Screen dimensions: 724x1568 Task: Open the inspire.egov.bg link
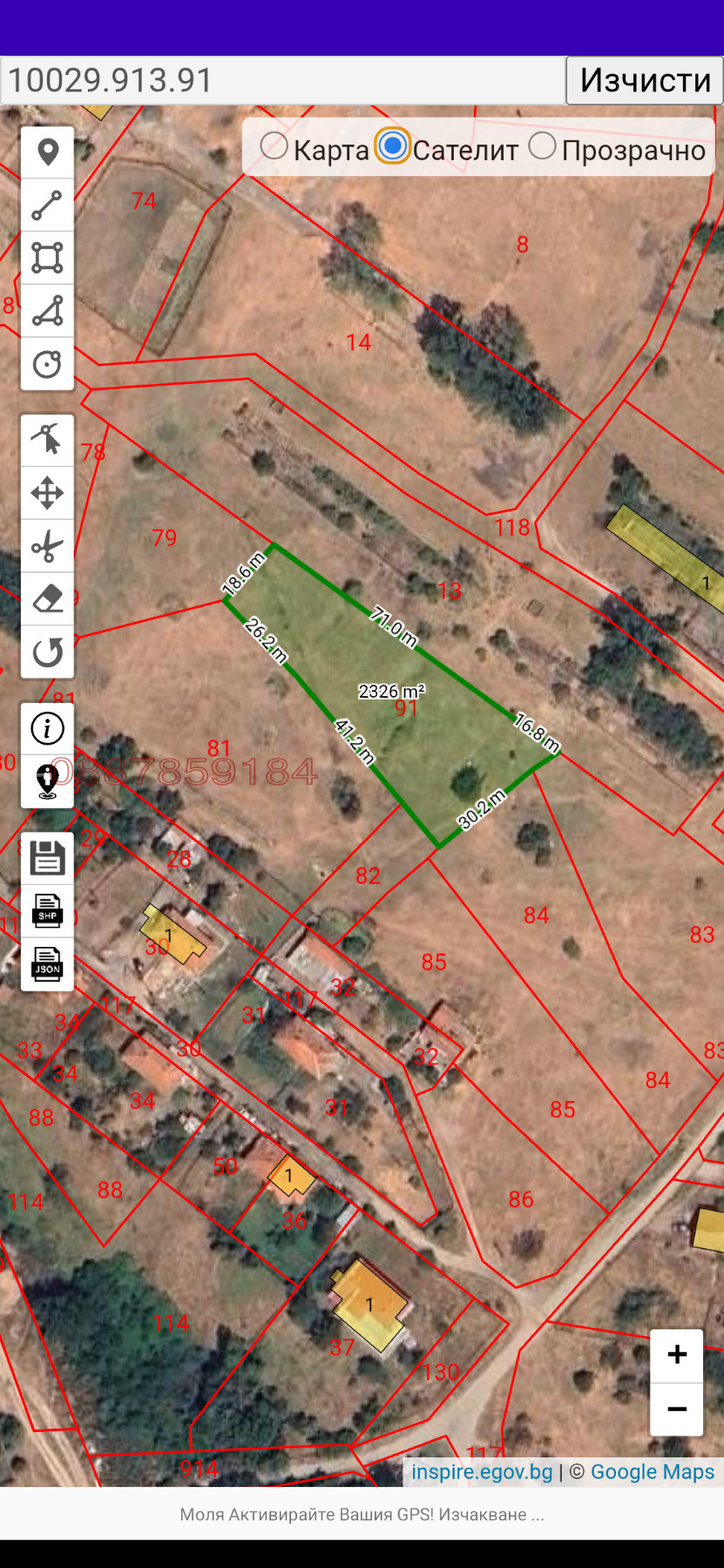coord(482,1472)
